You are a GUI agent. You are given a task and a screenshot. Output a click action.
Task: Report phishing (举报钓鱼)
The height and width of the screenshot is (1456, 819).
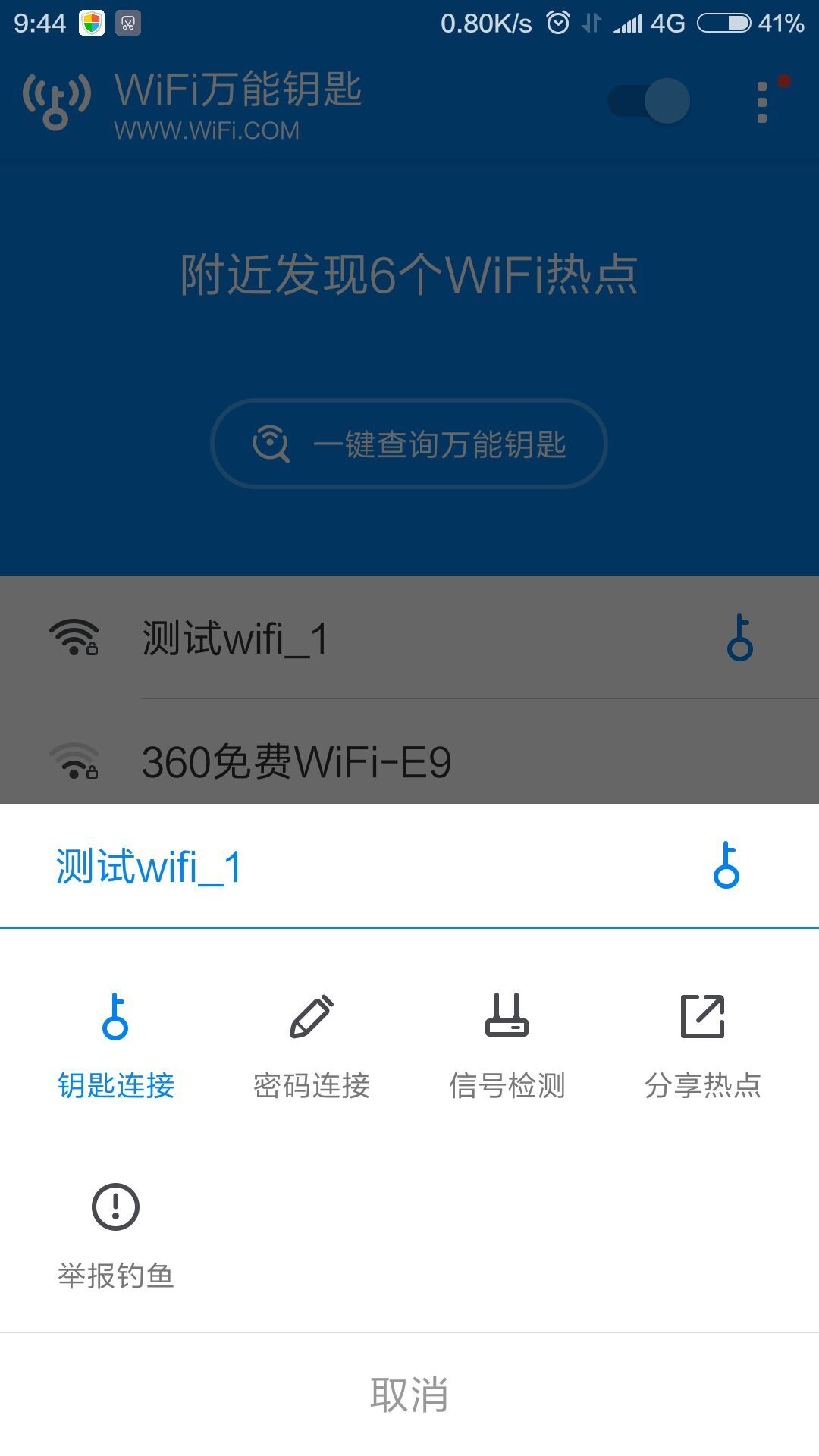[x=116, y=1236]
